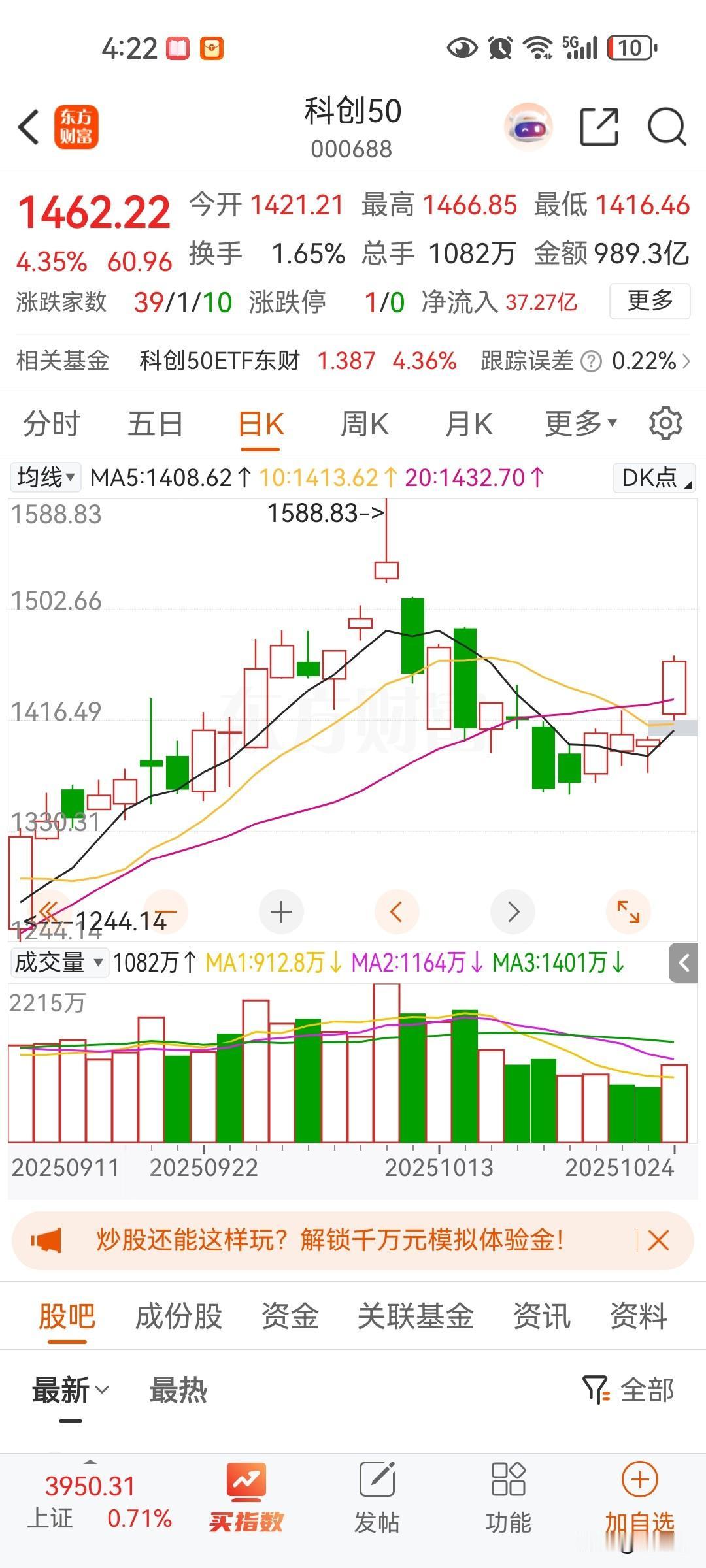
Task: Dismiss the 炒股还能这样玩 promo banner
Action: [658, 1240]
